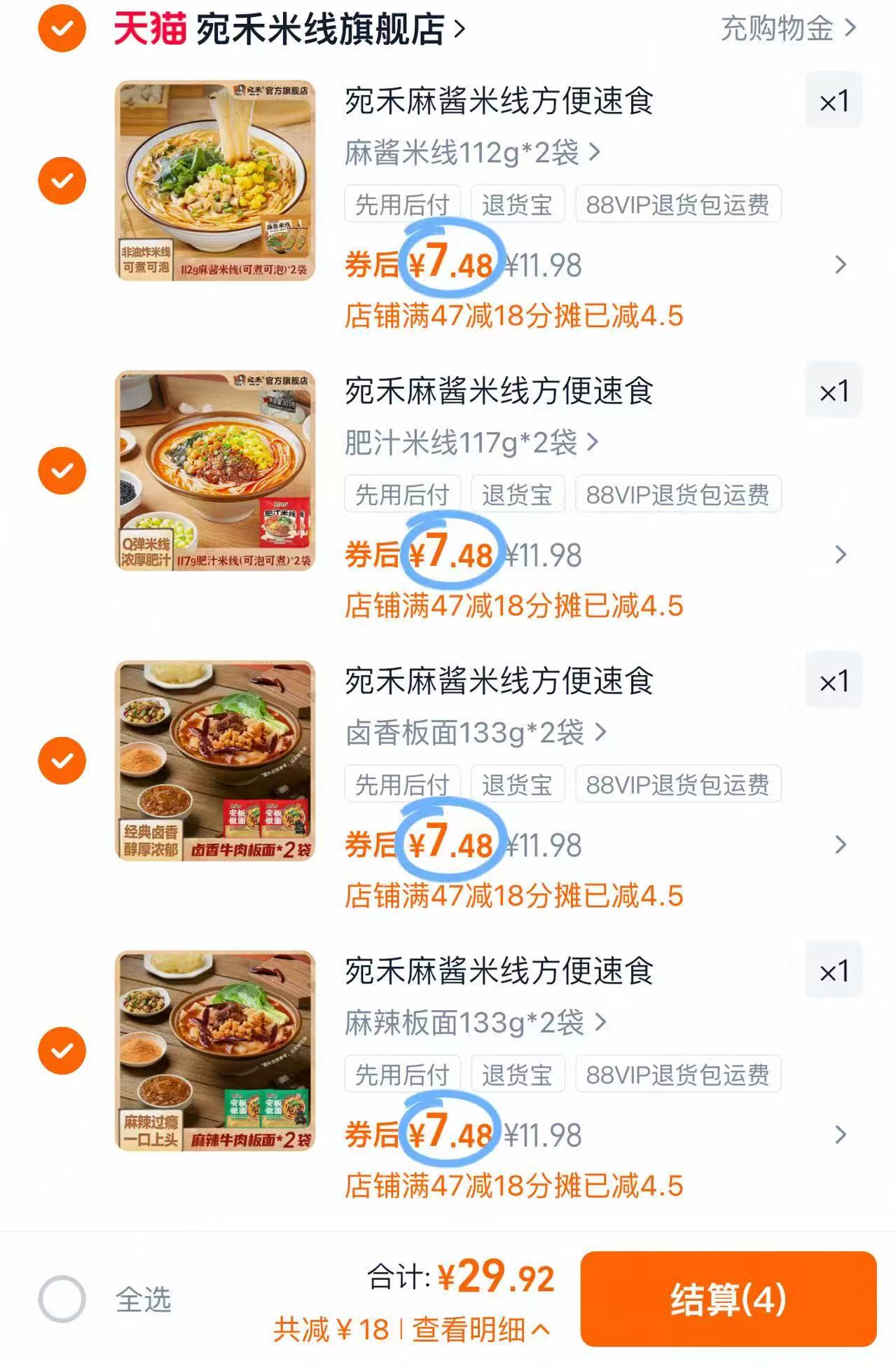896x1366 pixels.
Task: Open the 肥汁米线 product thumbnail image
Action: coord(217,472)
